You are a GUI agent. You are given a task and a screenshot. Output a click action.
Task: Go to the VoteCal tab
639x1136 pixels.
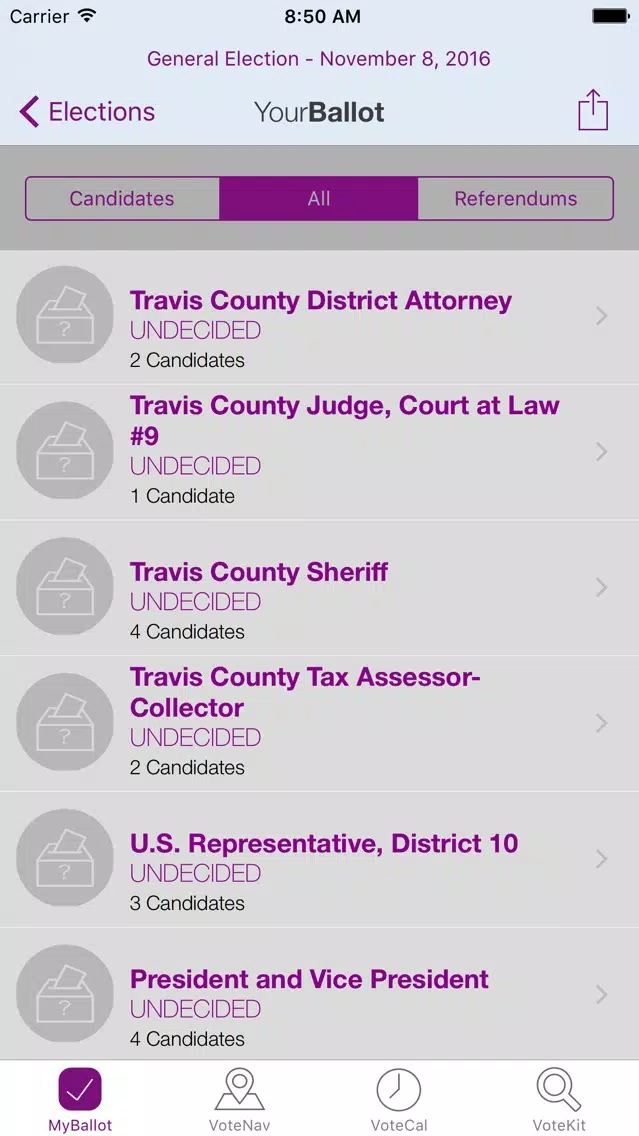[x=398, y=1099]
